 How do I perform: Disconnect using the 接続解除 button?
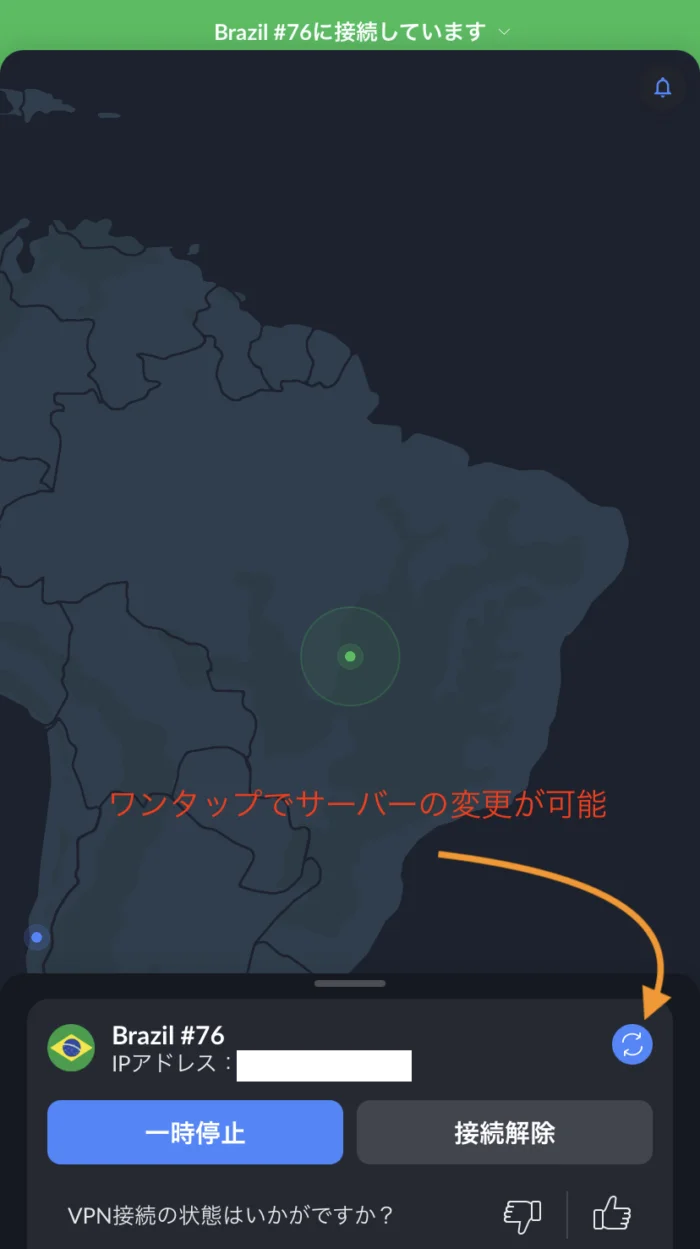click(x=504, y=1132)
